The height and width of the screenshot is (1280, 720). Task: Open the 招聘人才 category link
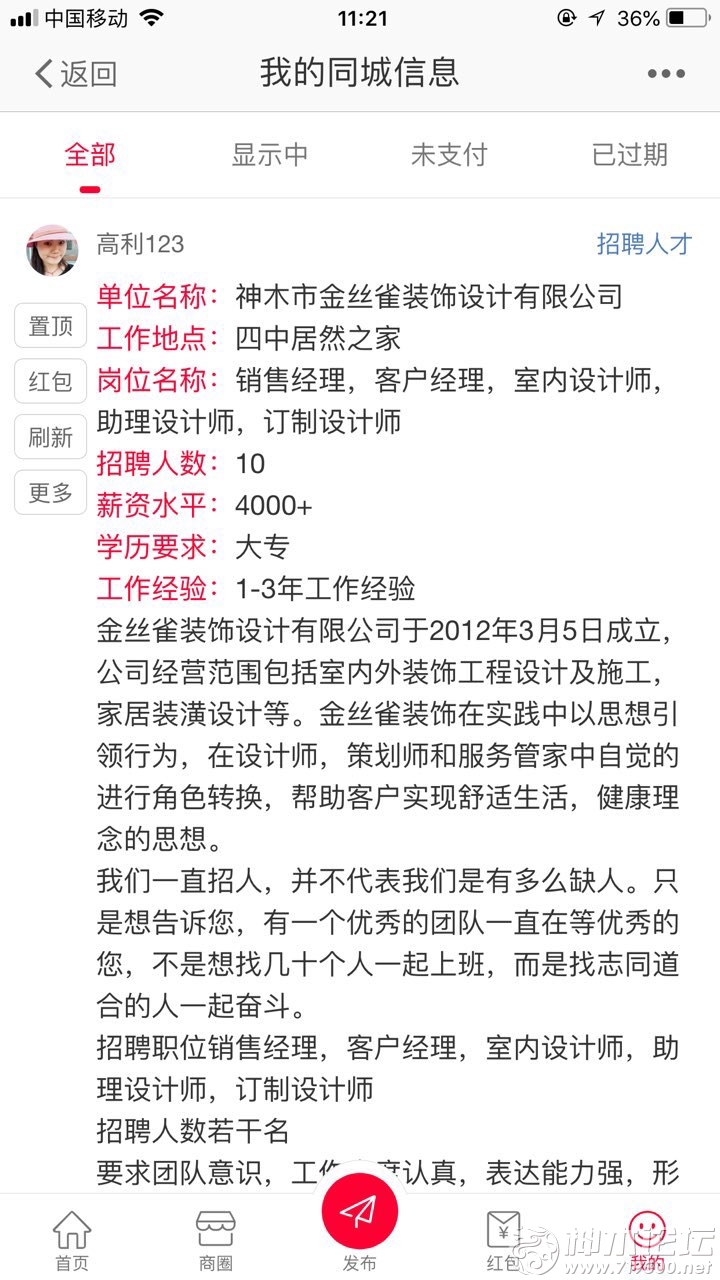coord(644,243)
